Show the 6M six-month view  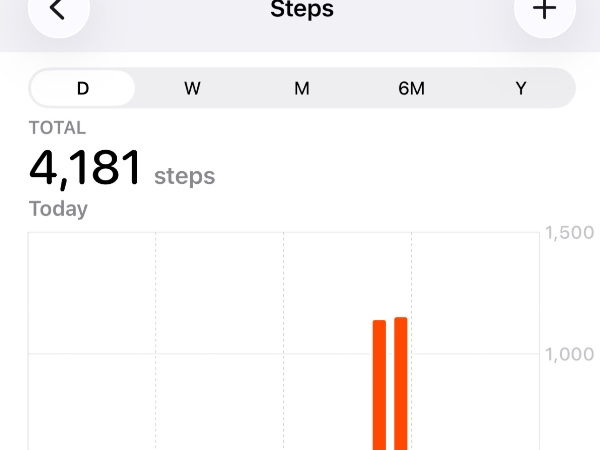[411, 88]
